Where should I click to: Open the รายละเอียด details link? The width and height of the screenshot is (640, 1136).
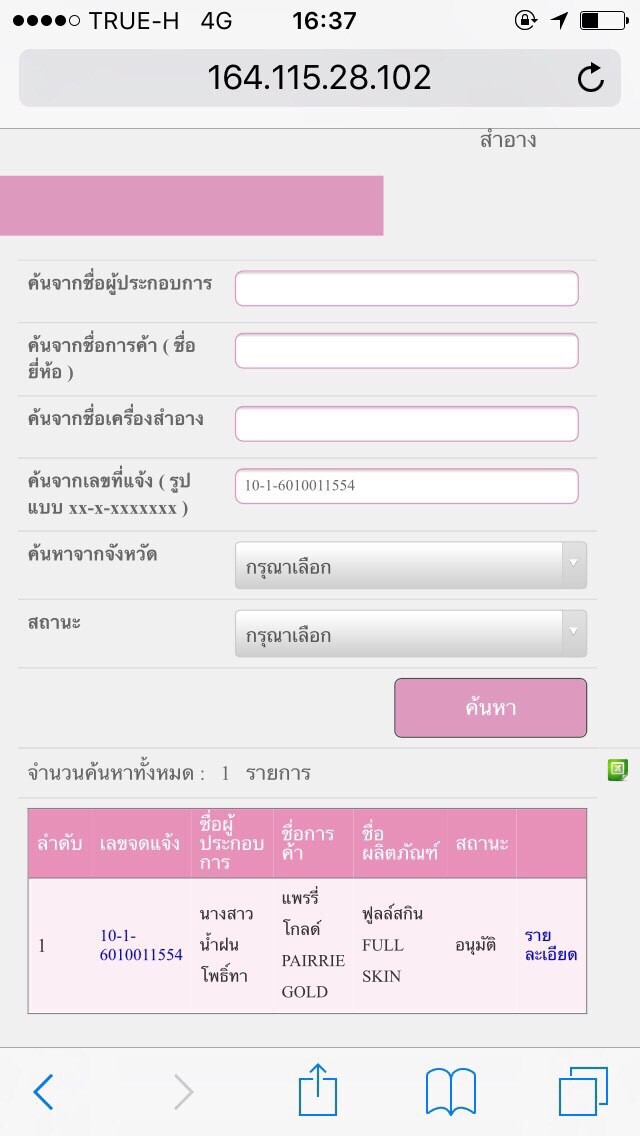(550, 945)
